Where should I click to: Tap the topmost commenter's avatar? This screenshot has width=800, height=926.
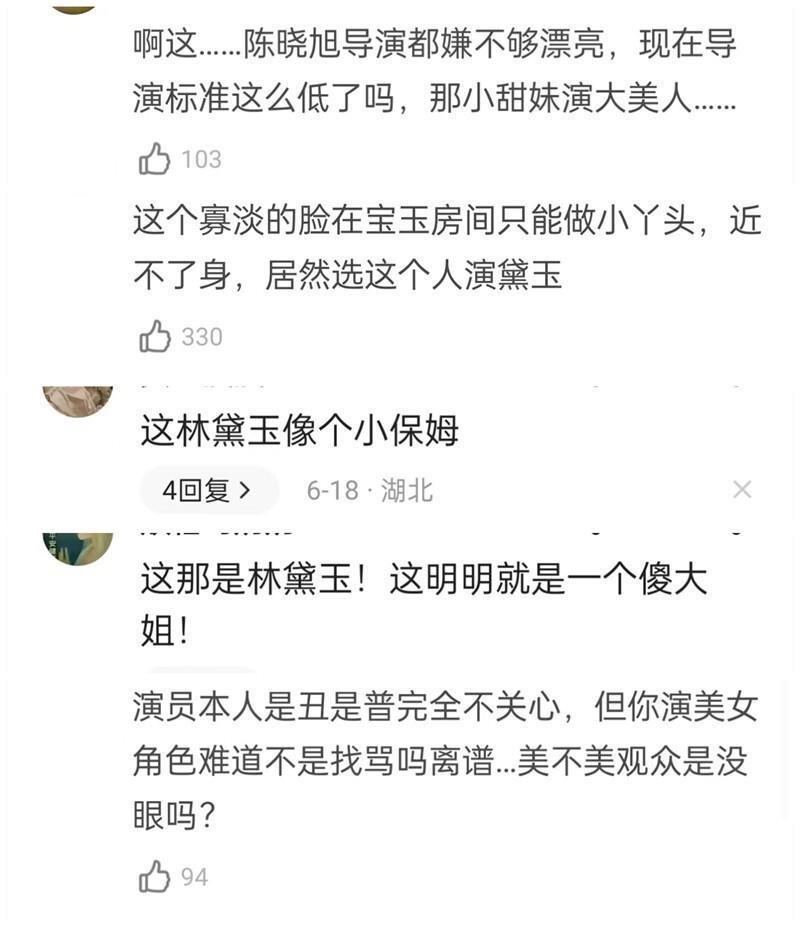coord(75,10)
